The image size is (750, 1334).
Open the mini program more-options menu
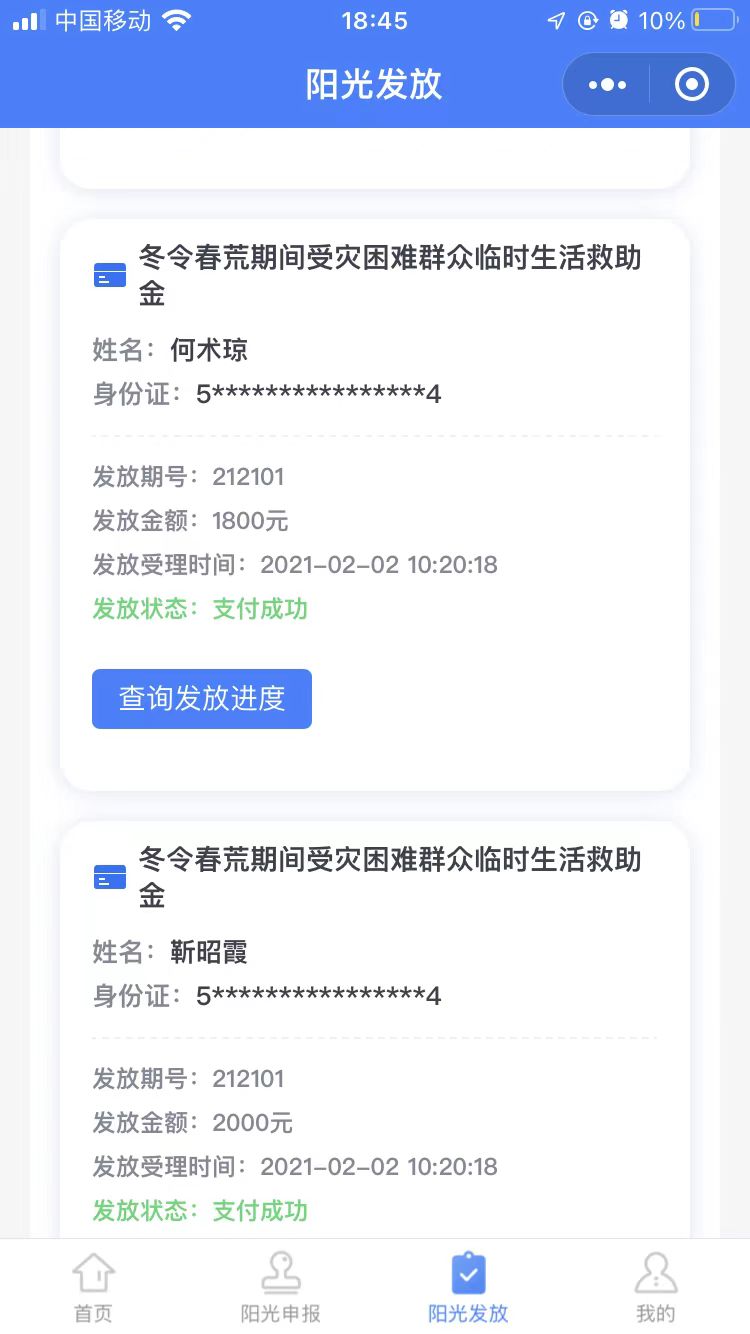[x=607, y=85]
